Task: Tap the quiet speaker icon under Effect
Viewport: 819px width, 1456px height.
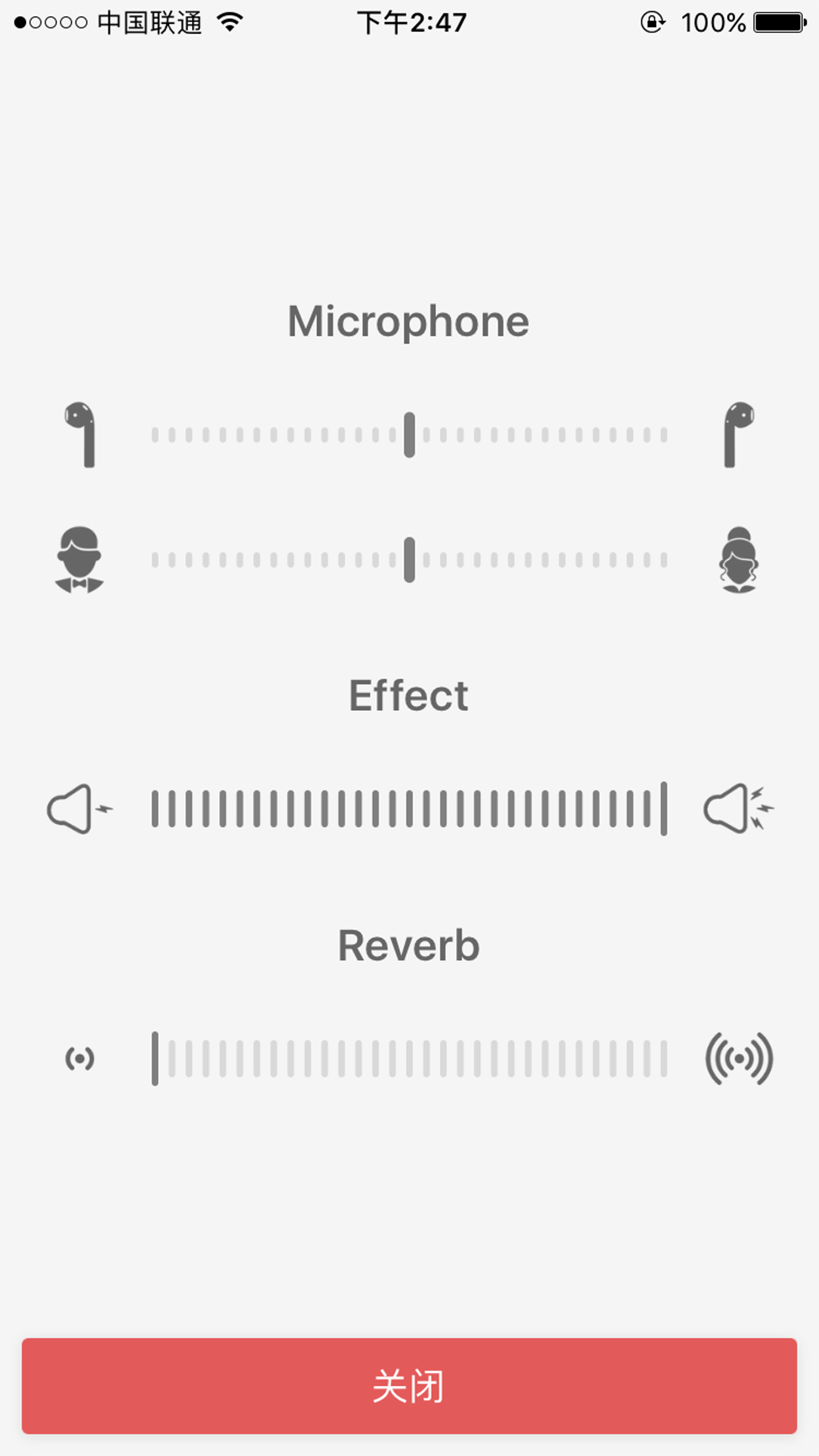Action: [80, 808]
